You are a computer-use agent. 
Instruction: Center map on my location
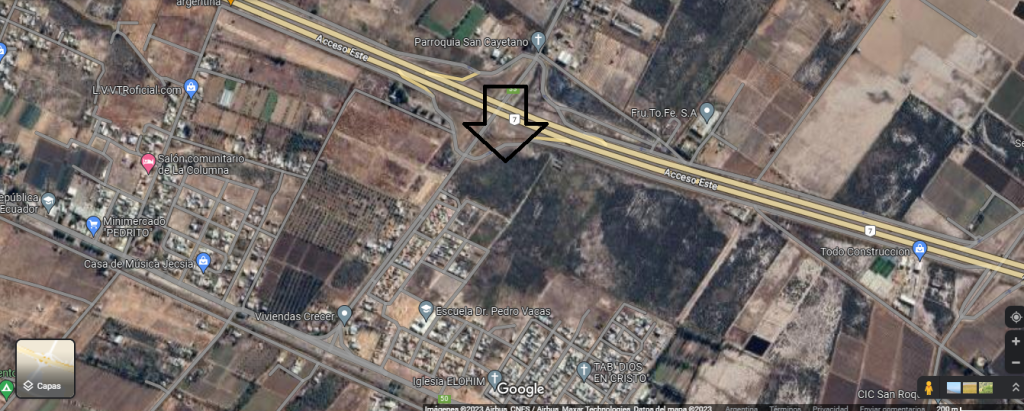pos(1015,316)
